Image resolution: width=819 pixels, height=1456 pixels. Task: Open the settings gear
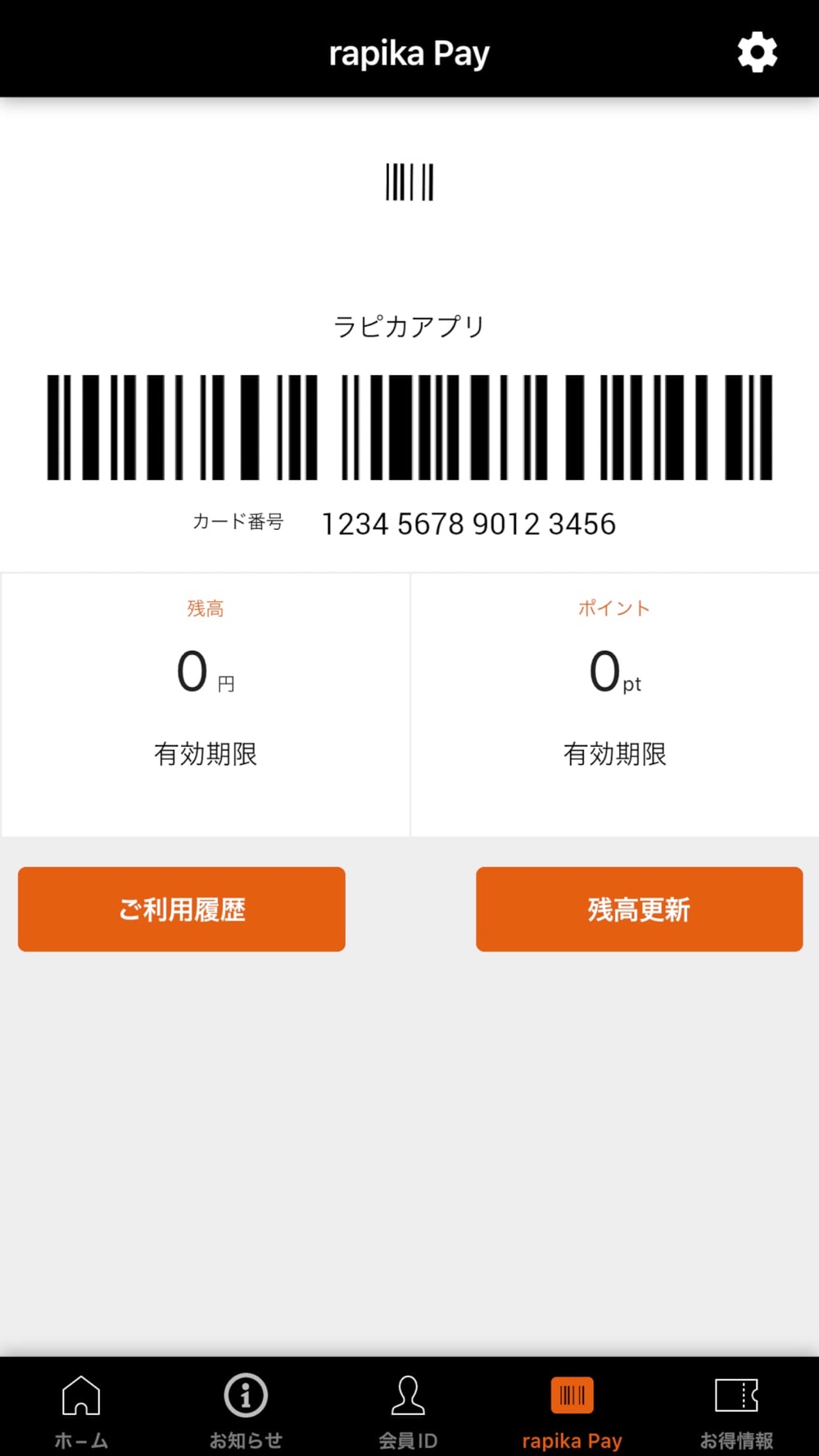tap(757, 52)
